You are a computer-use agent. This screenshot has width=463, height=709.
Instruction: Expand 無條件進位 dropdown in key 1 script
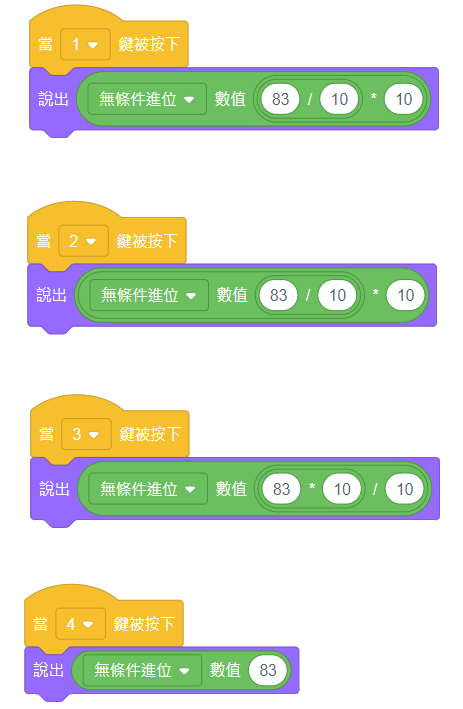pos(147,99)
